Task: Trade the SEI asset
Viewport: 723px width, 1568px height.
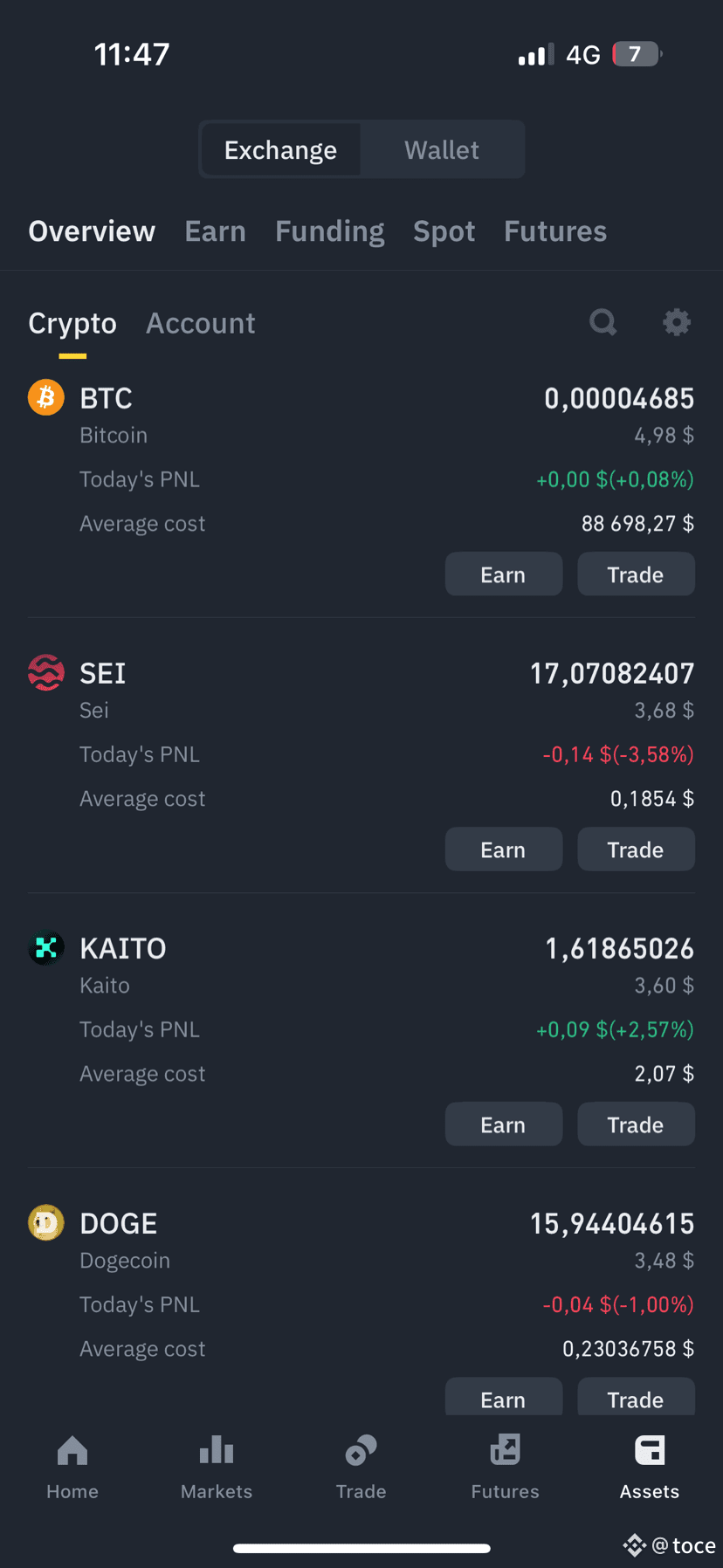Action: click(x=636, y=849)
